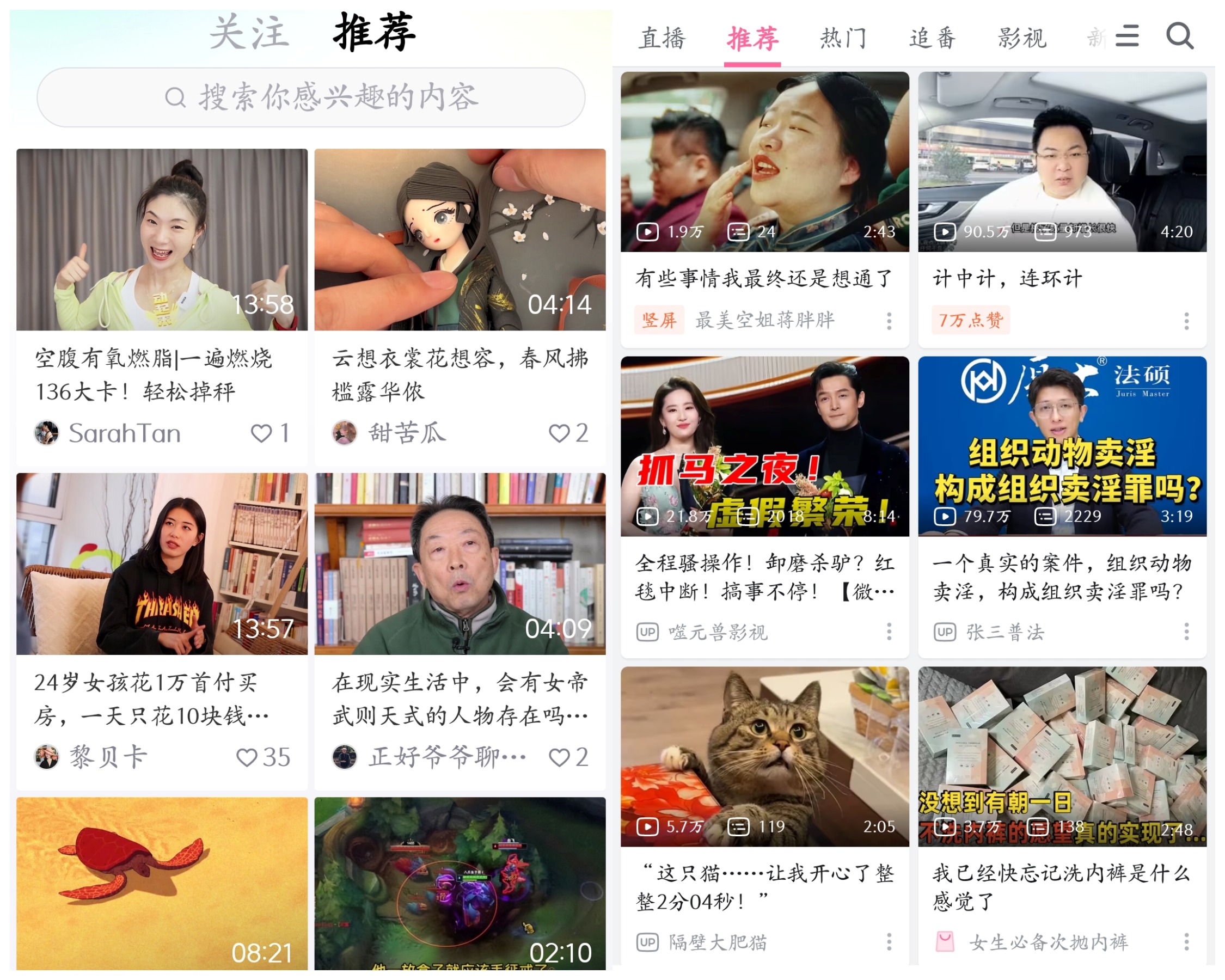
Task: Open the search icon beside the channel tabs
Action: [x=1180, y=36]
